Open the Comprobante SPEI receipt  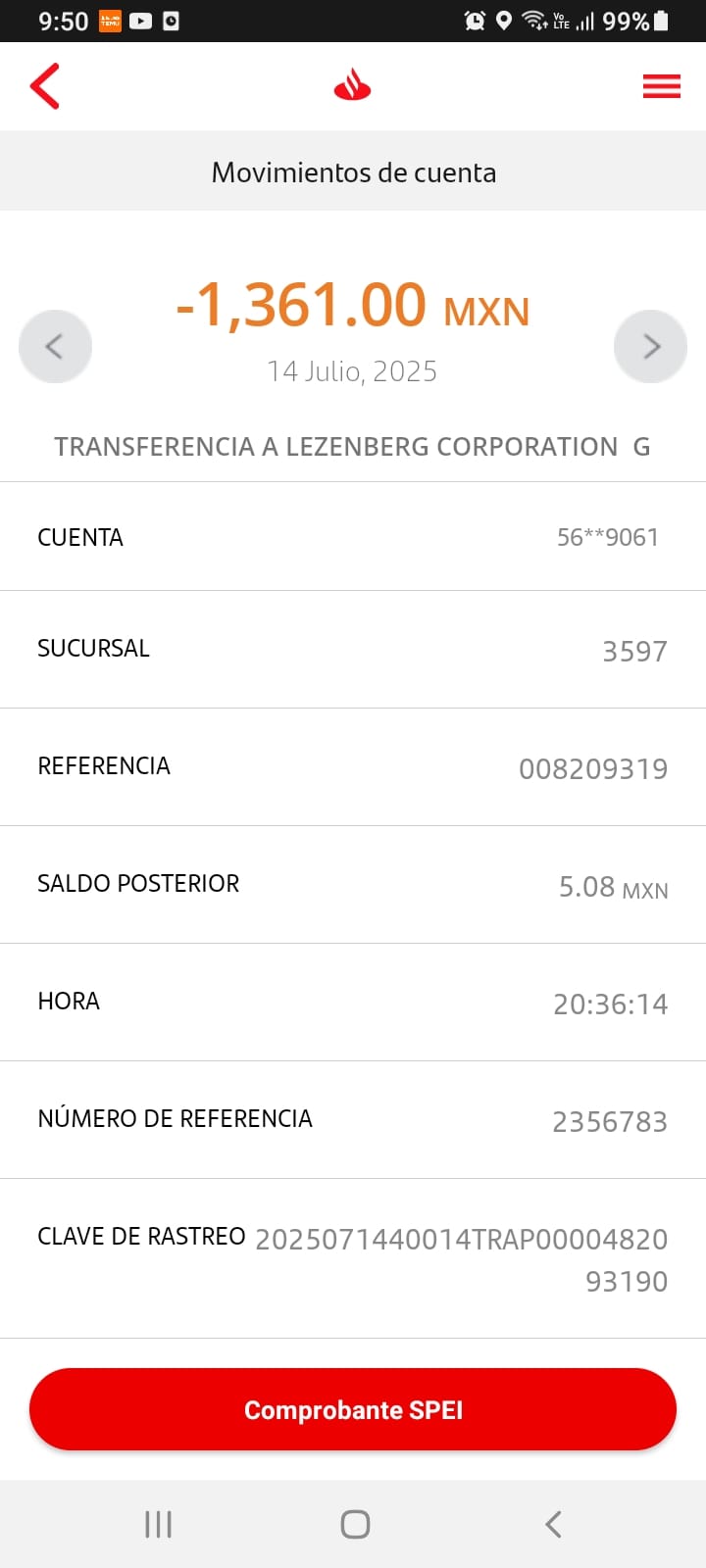tap(353, 1409)
